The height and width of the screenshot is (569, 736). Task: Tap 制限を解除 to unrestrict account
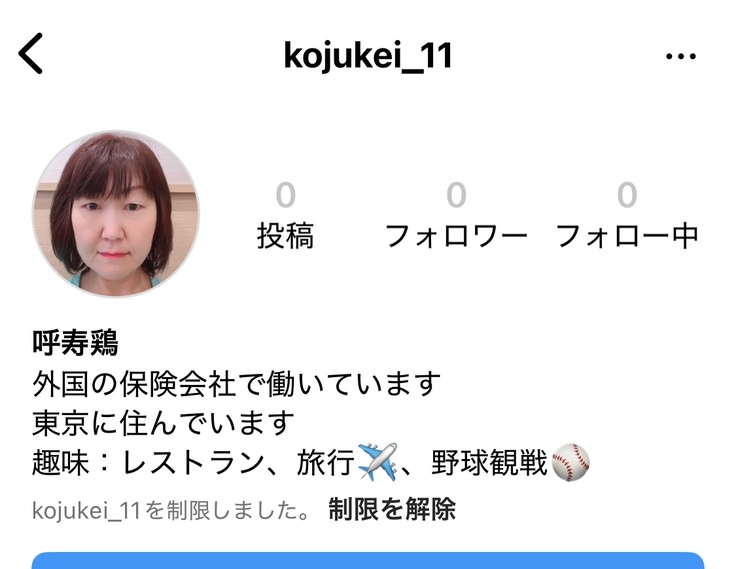[392, 510]
